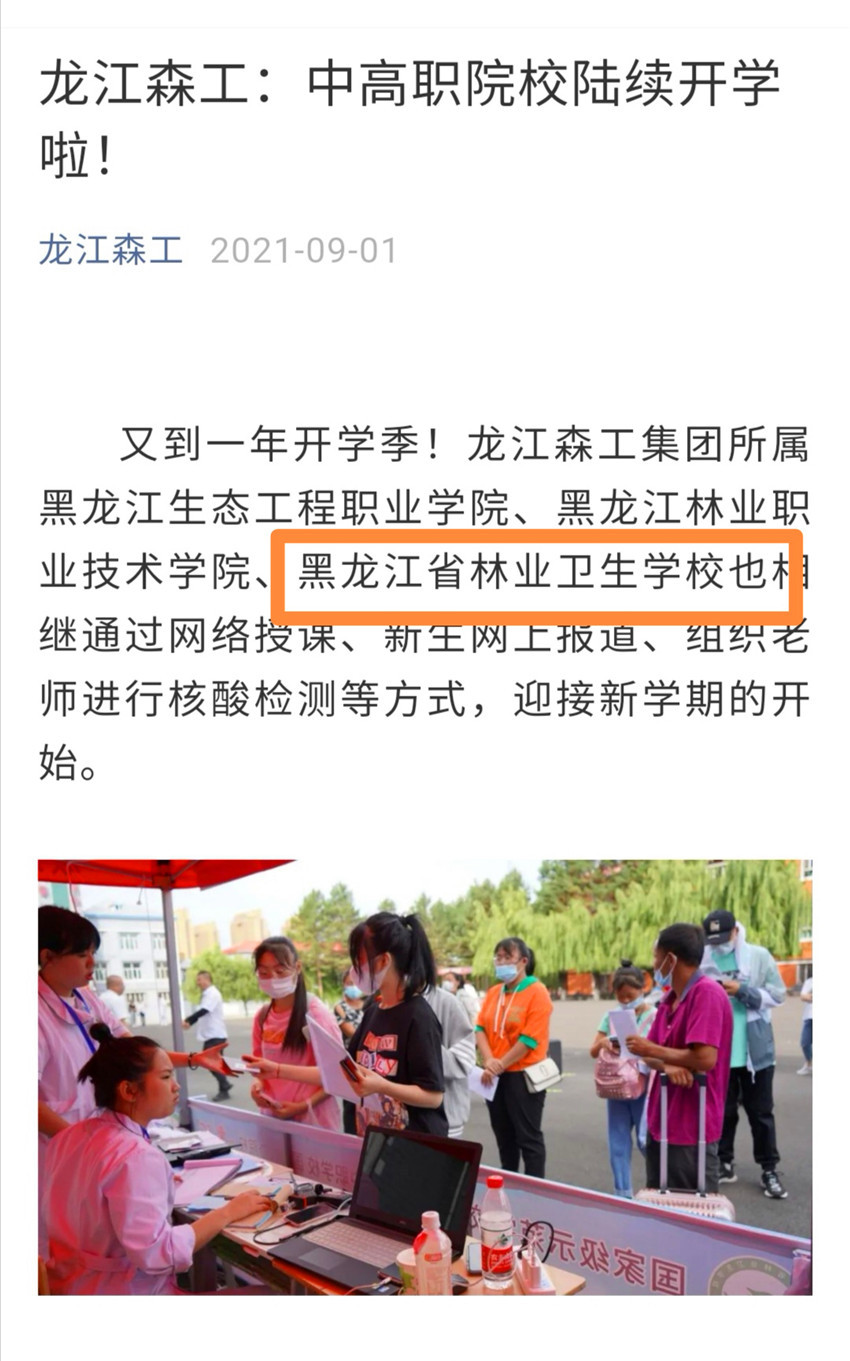Open the 龙江森工 account link
850x1361 pixels.
(x=111, y=250)
